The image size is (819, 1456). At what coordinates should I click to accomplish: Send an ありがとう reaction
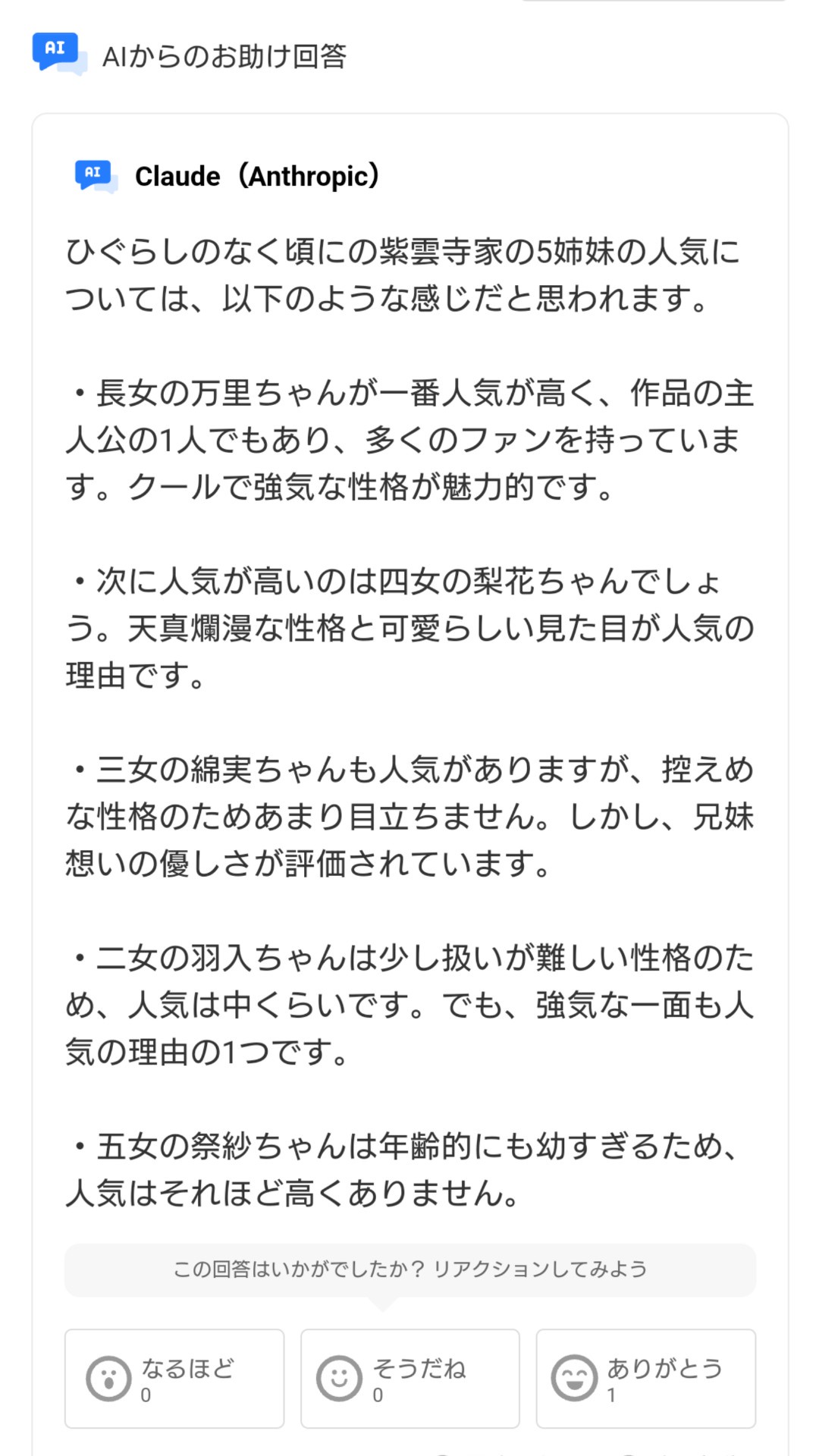coord(646,1379)
